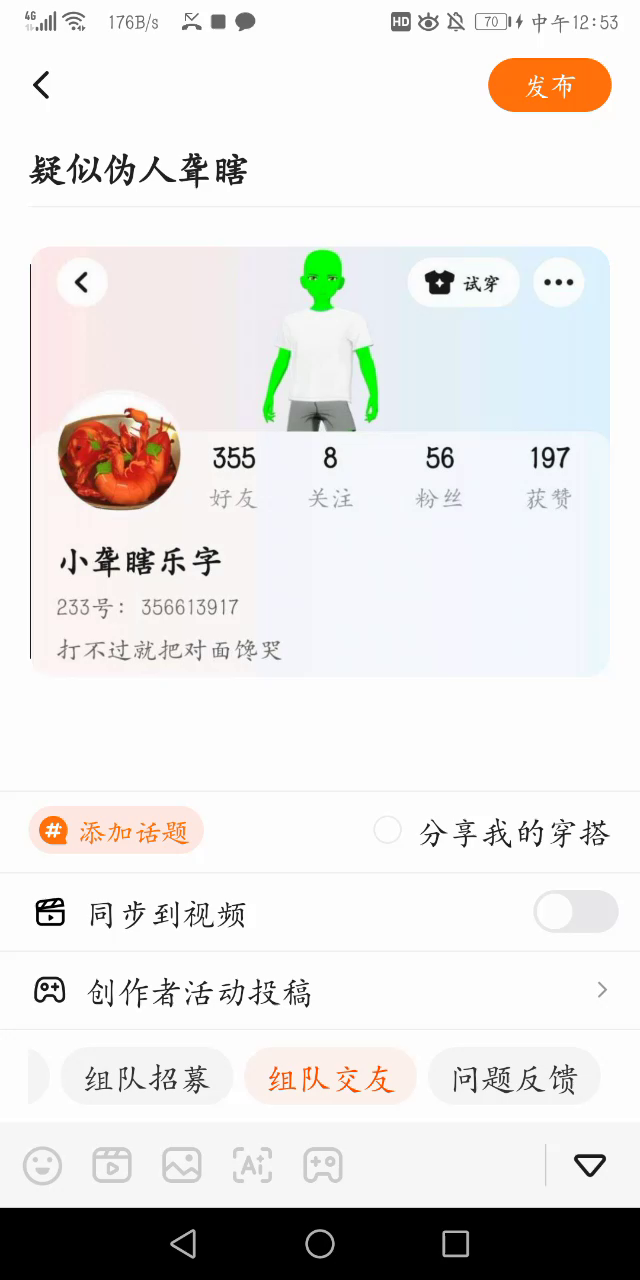
Task: Select the 组队招募 chip
Action: pyautogui.click(x=147, y=1078)
